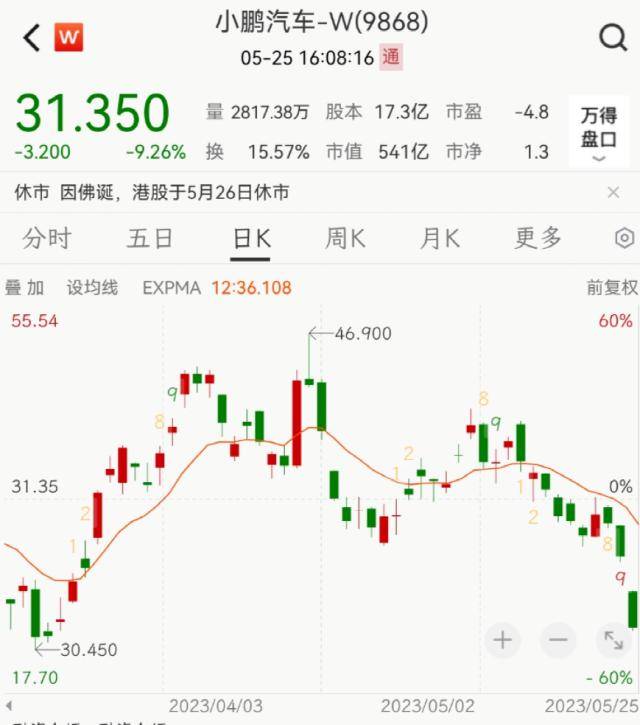Change the 前复权 price adjustment mode

[x=611, y=288]
